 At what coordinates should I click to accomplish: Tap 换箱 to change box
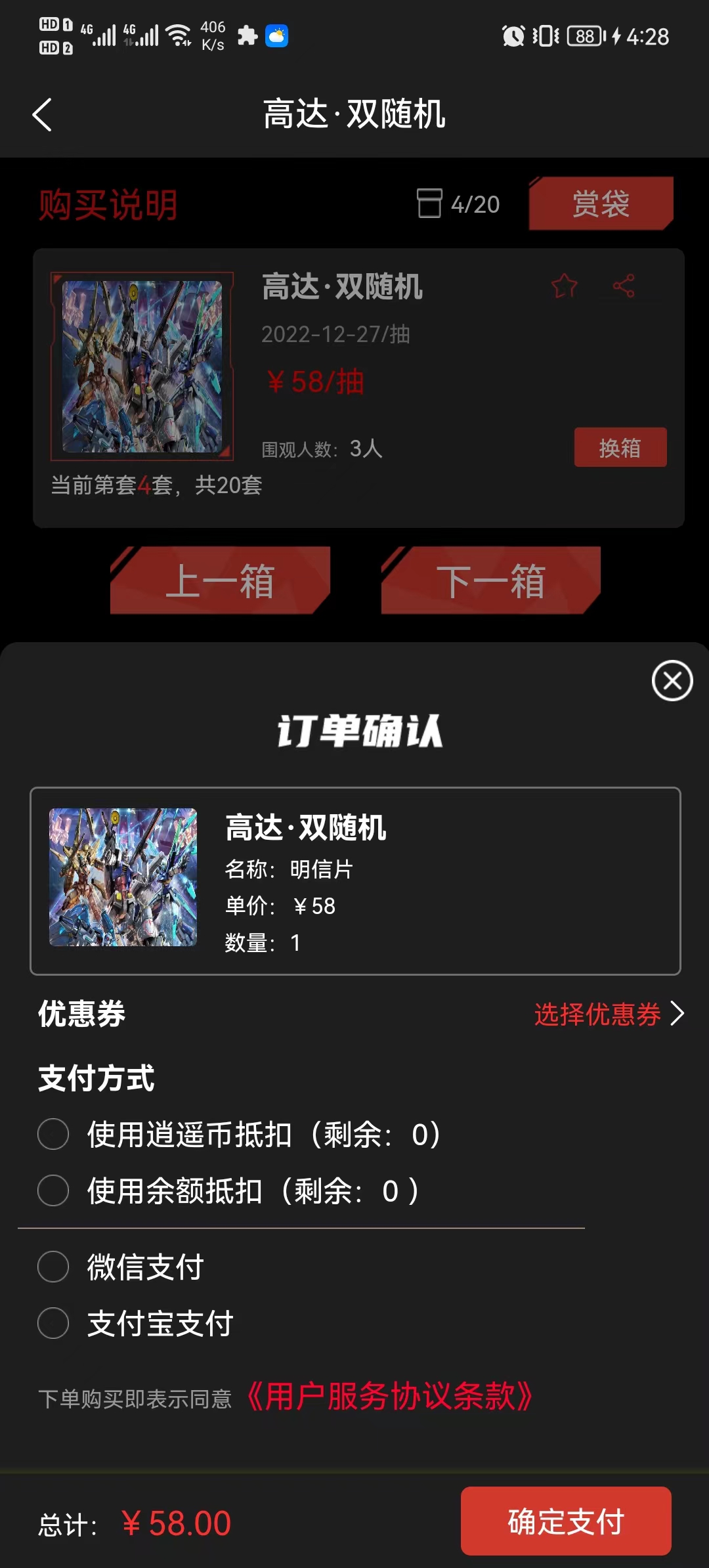(620, 448)
